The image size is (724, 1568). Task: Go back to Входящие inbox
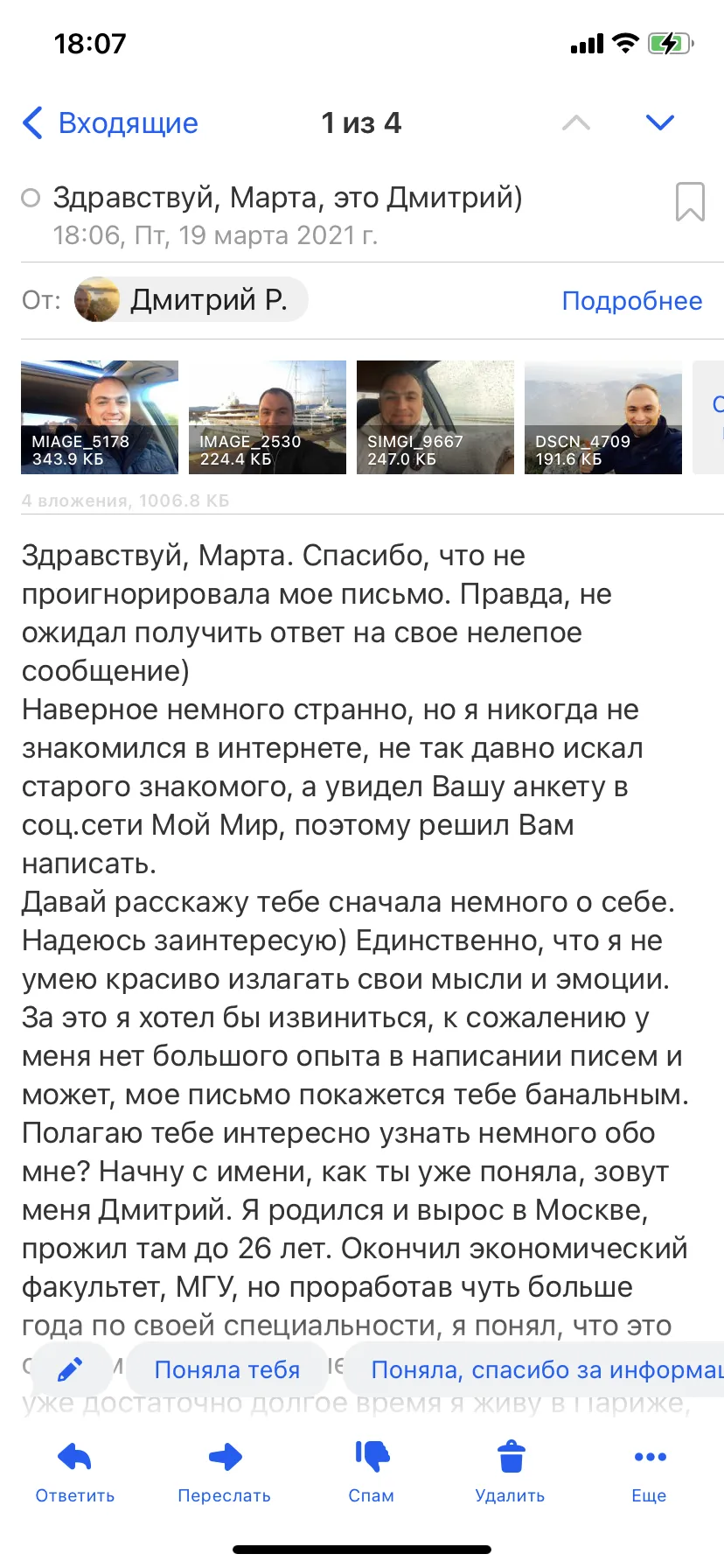click(x=110, y=123)
